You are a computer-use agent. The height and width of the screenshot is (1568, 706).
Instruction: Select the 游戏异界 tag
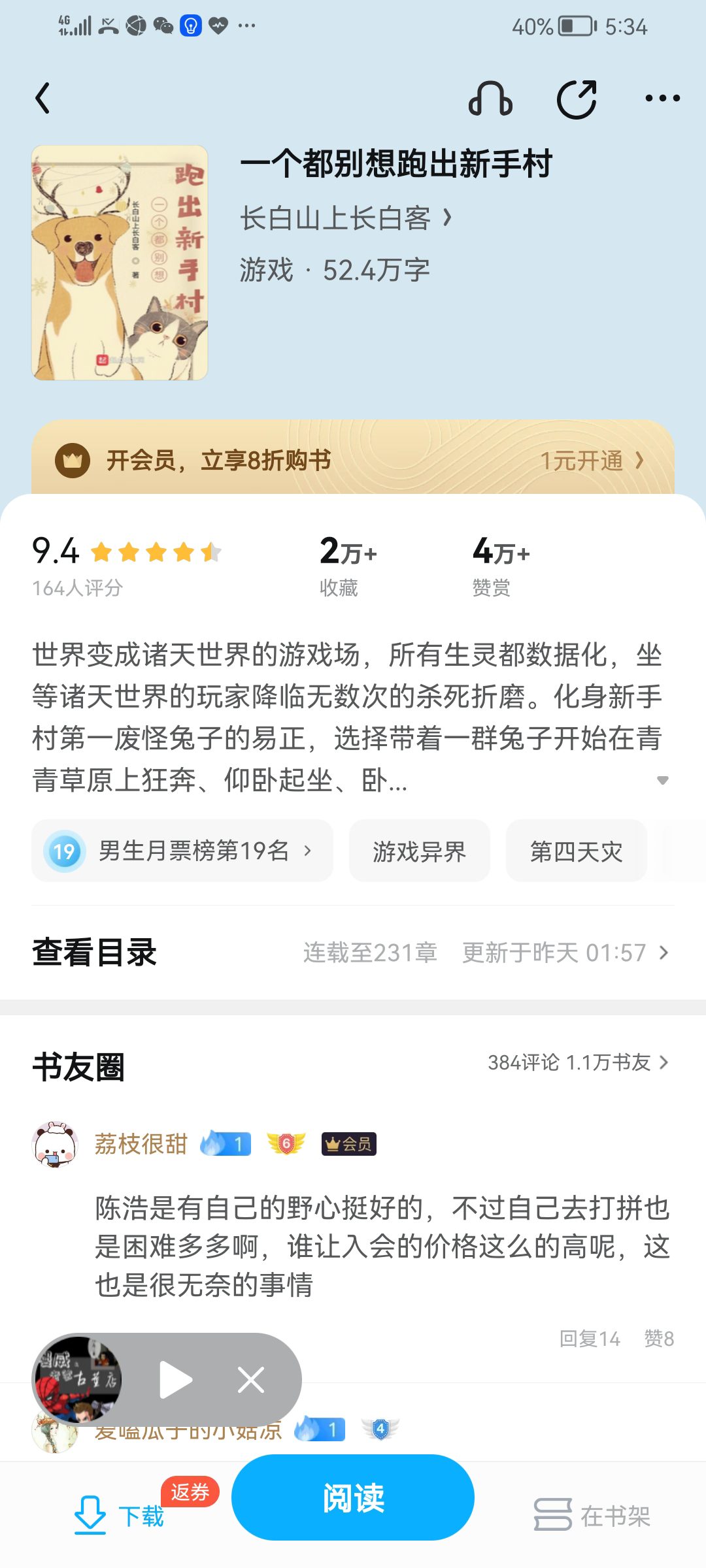(x=419, y=851)
